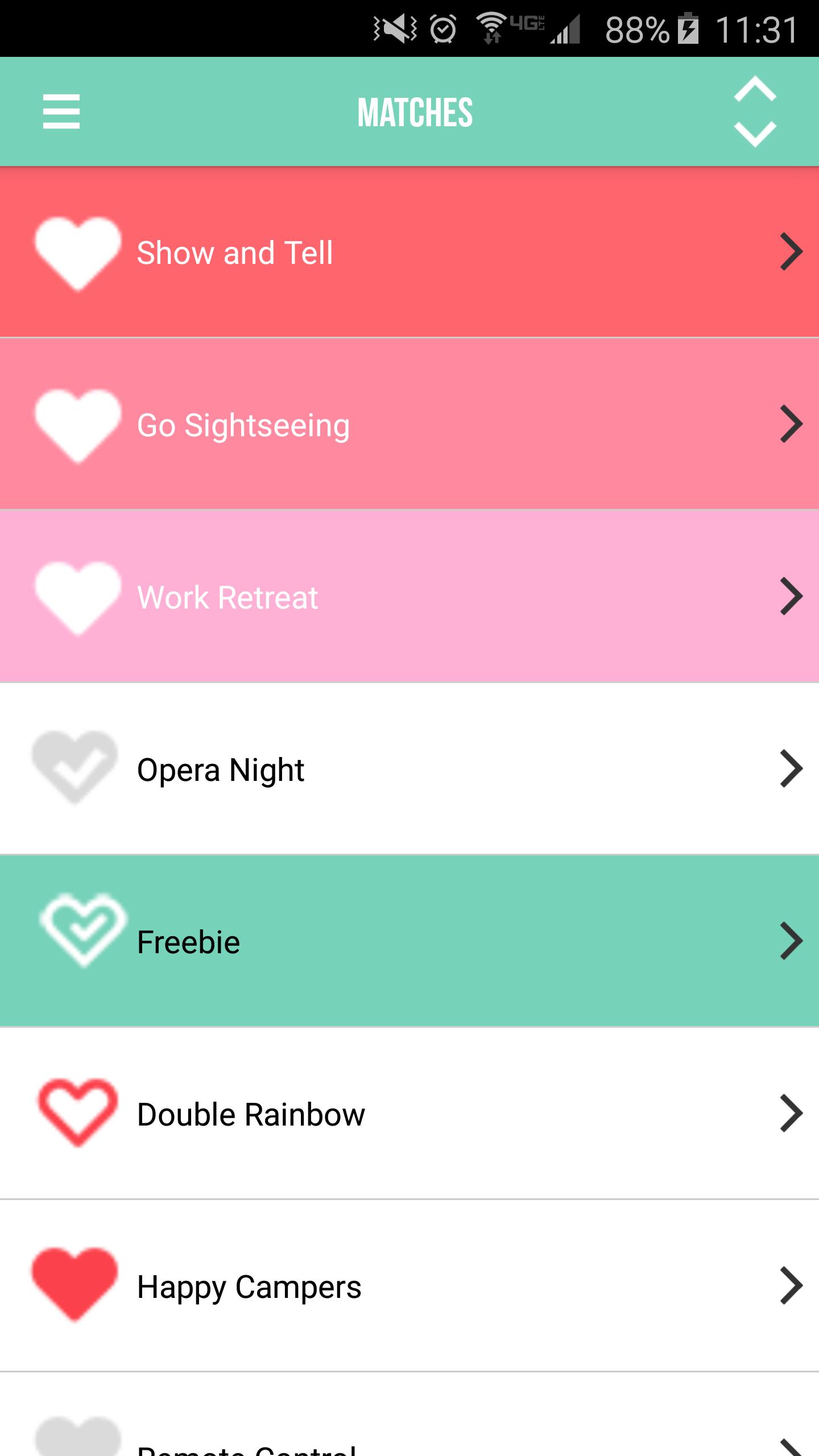819x1456 pixels.
Task: Select the Work Retreat row
Action: click(x=409, y=597)
